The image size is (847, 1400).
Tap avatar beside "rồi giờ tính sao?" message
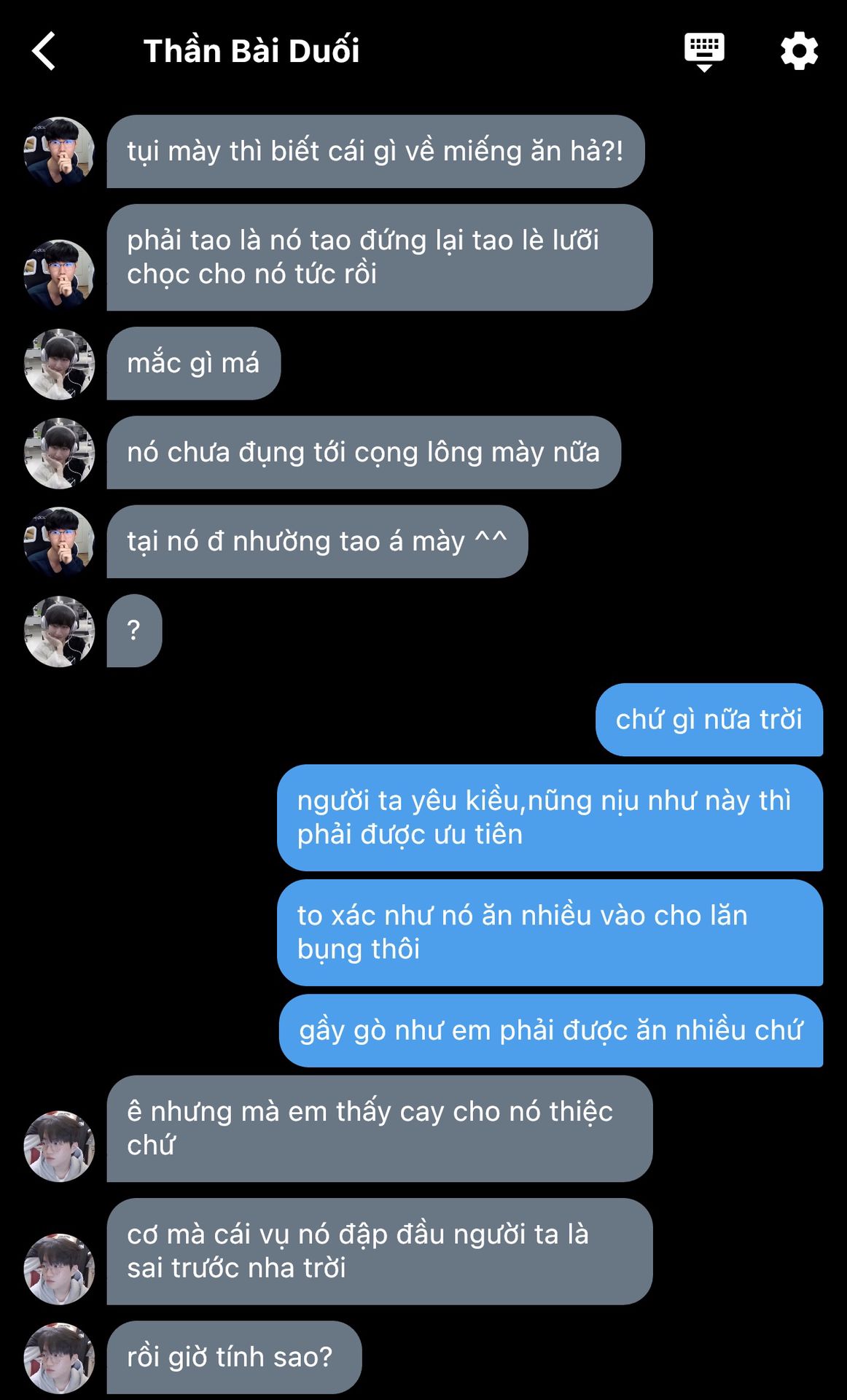click(x=60, y=1357)
